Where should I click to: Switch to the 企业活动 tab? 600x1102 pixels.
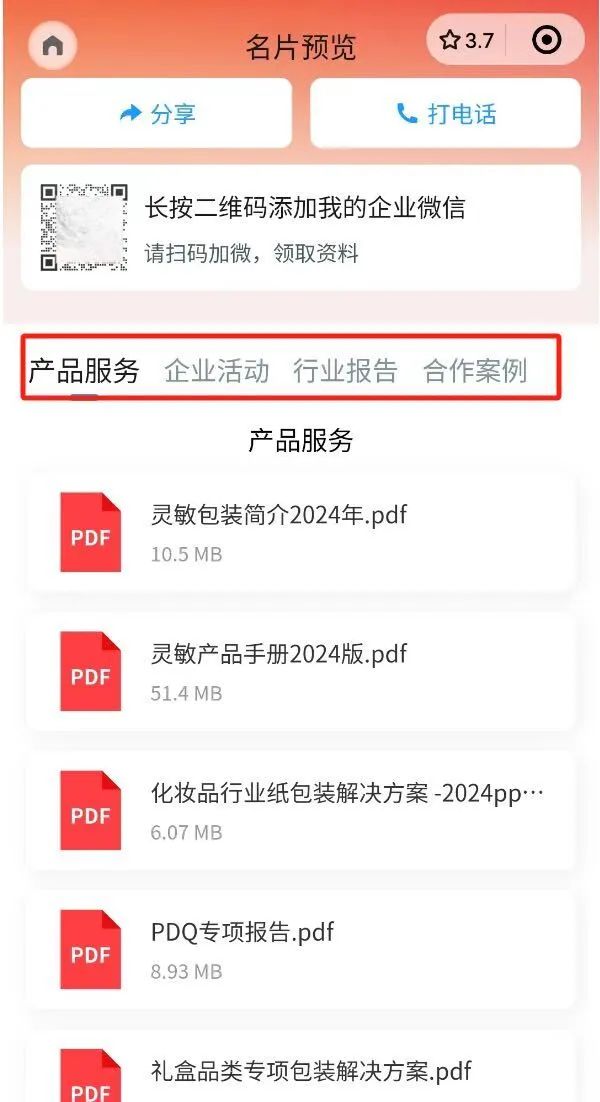click(217, 371)
